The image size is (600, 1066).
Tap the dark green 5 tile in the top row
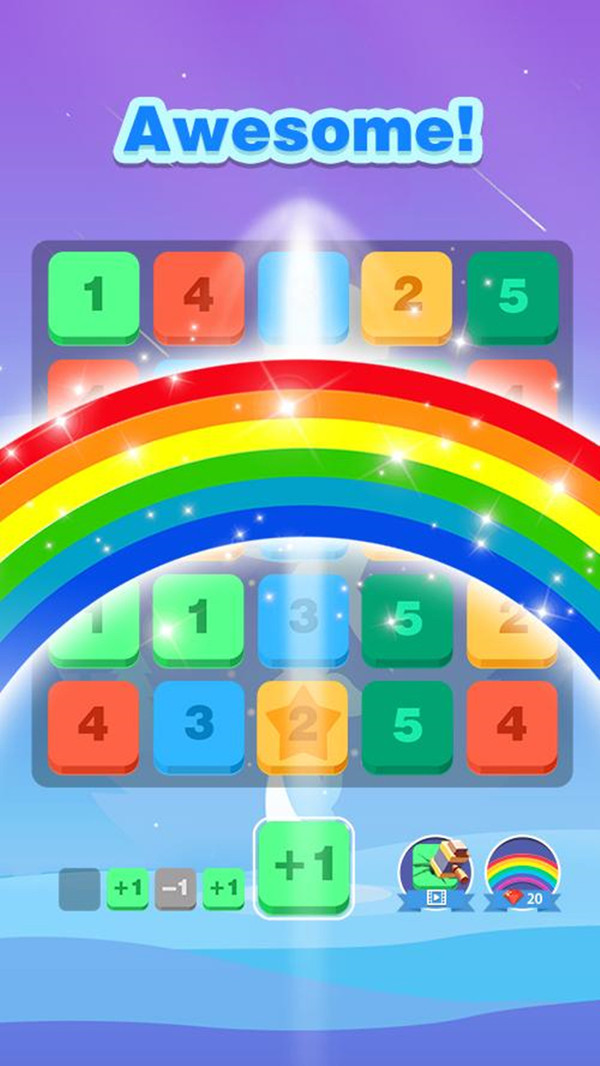click(x=512, y=296)
